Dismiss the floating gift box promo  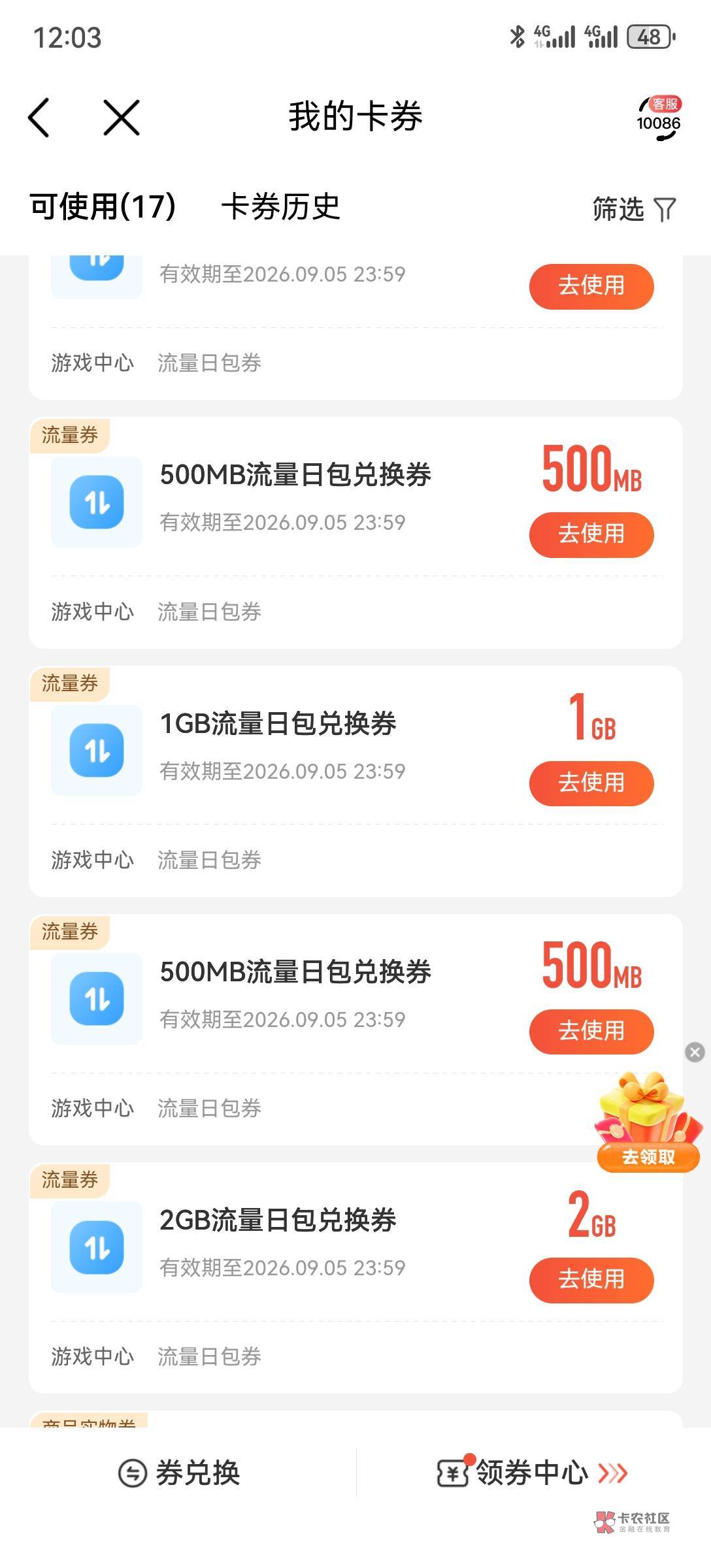click(x=695, y=1052)
